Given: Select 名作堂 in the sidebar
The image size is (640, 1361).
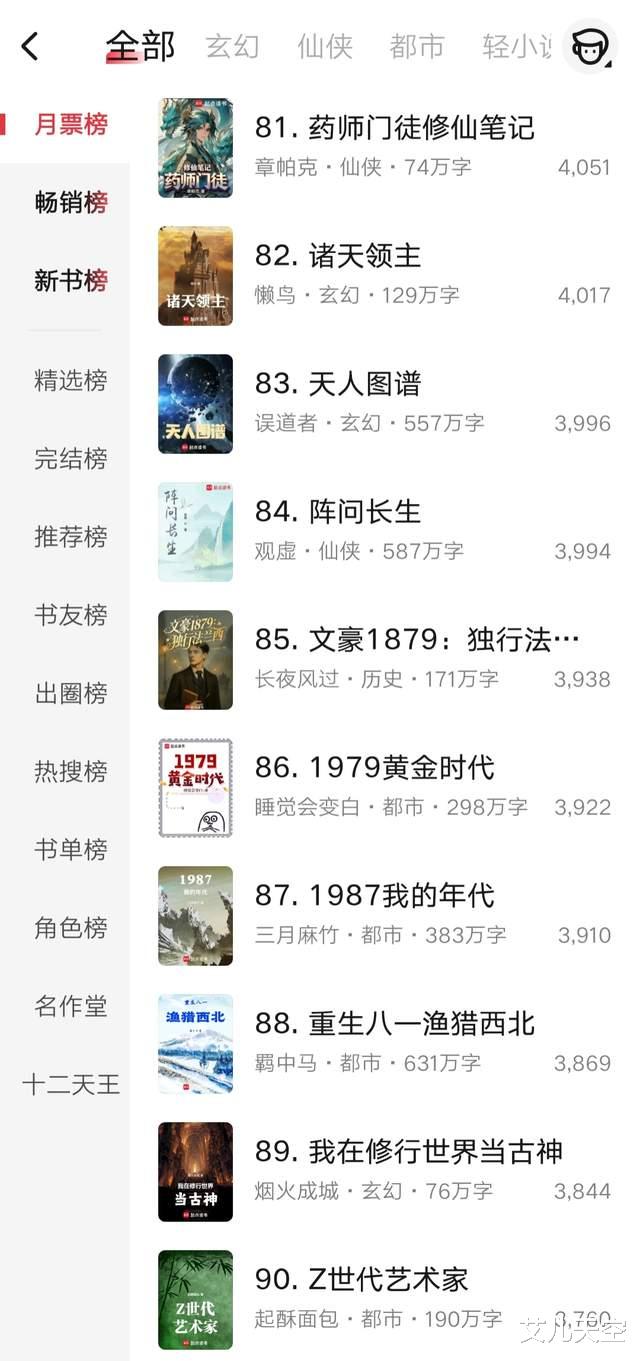Looking at the screenshot, I should (x=70, y=1006).
